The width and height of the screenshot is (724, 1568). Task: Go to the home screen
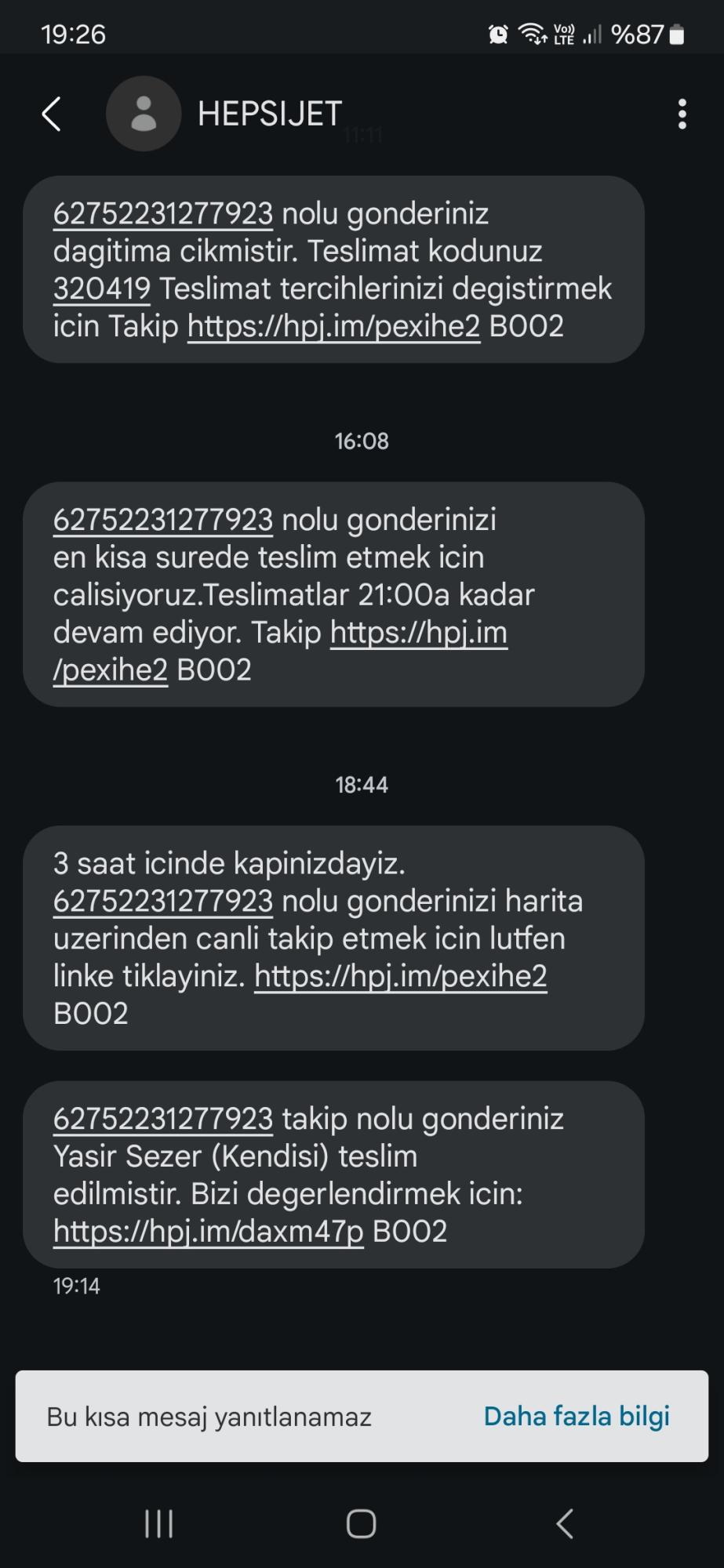pos(362,1525)
